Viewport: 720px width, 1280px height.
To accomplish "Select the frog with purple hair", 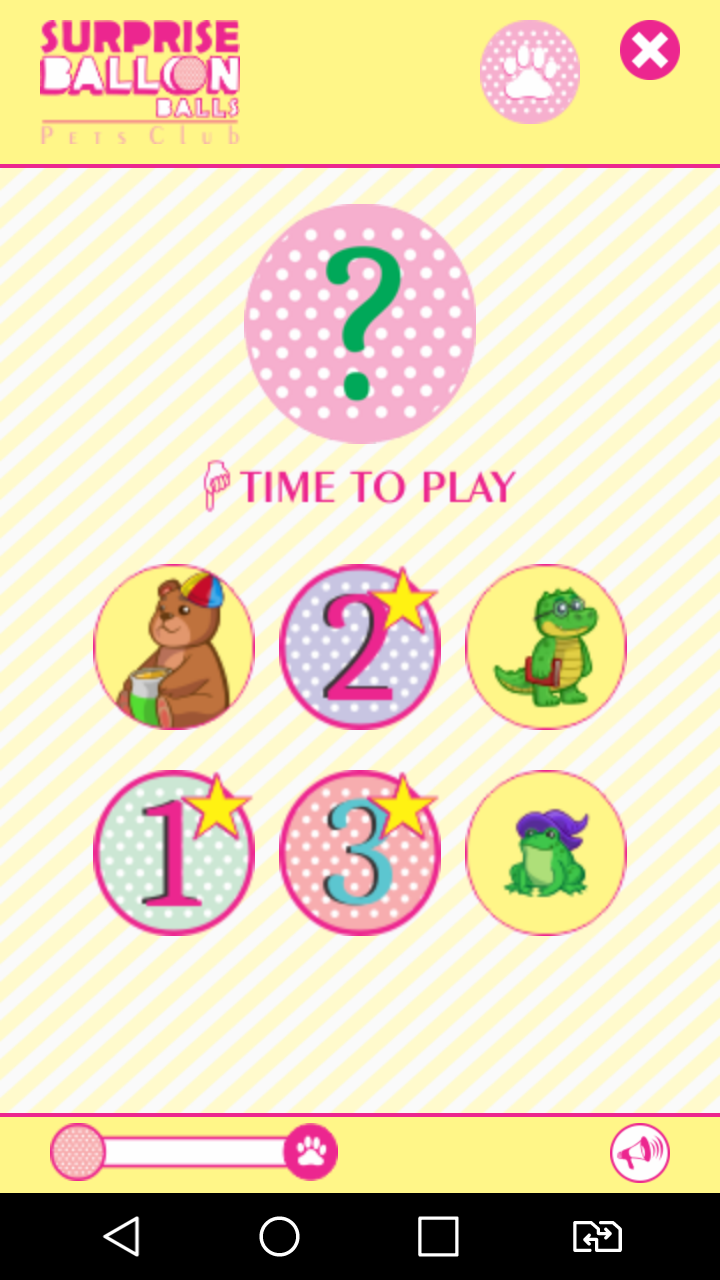I will pos(546,853).
